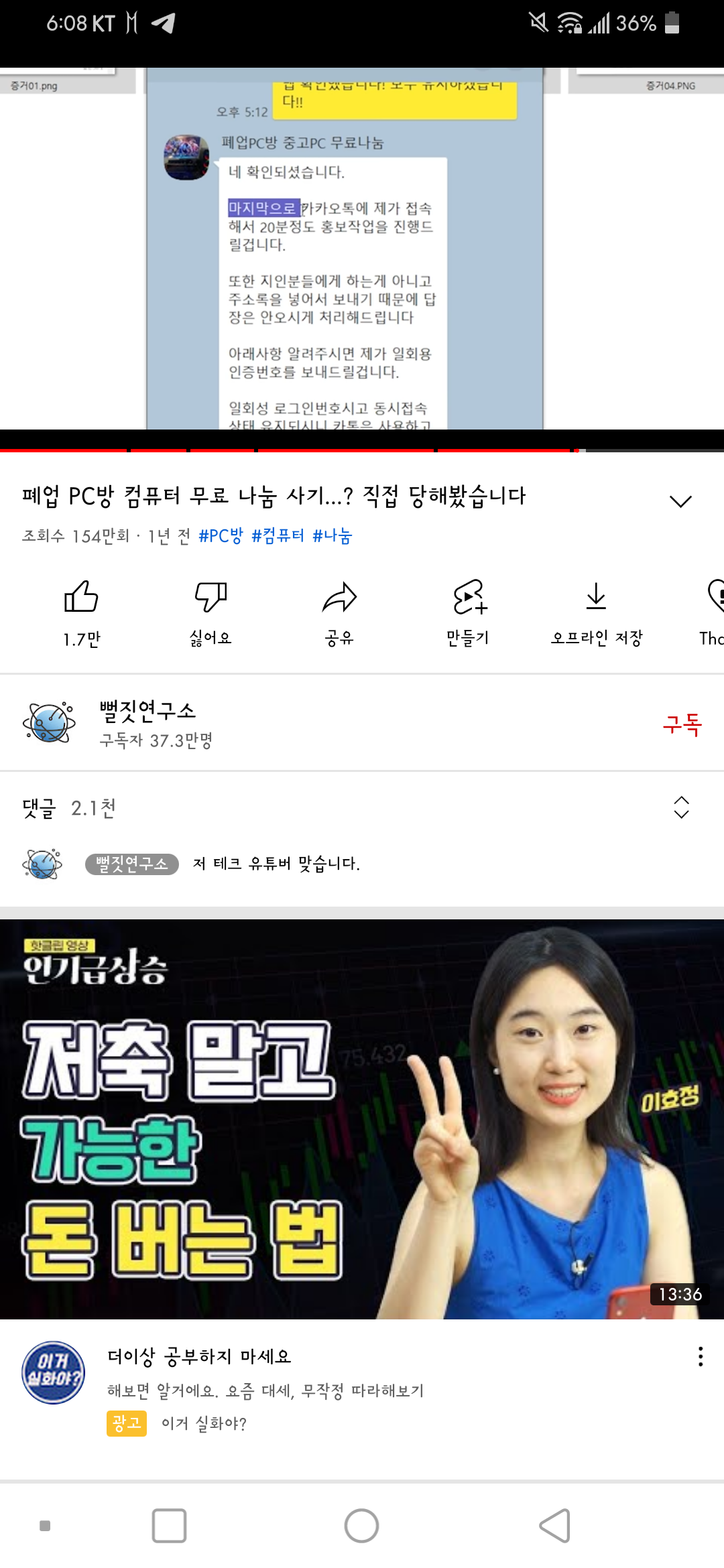Go back with the system back button

555,1526
